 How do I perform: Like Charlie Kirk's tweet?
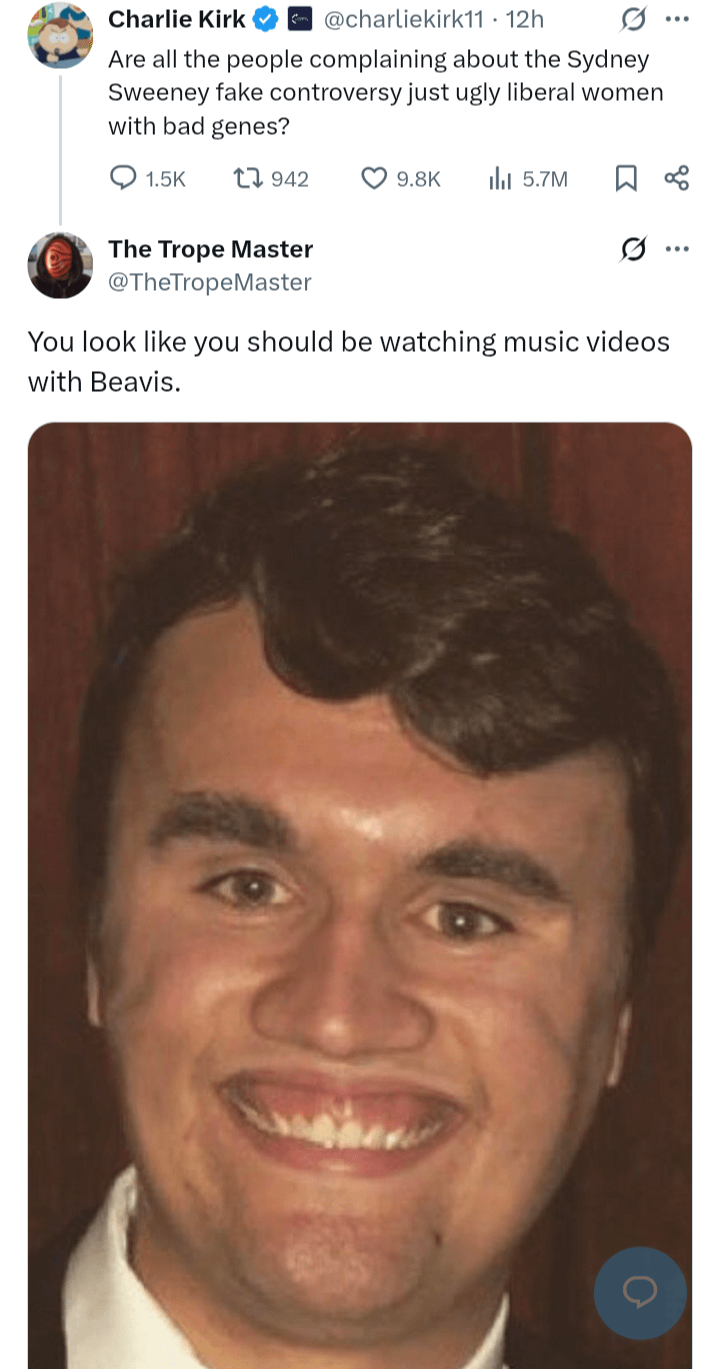click(x=374, y=179)
